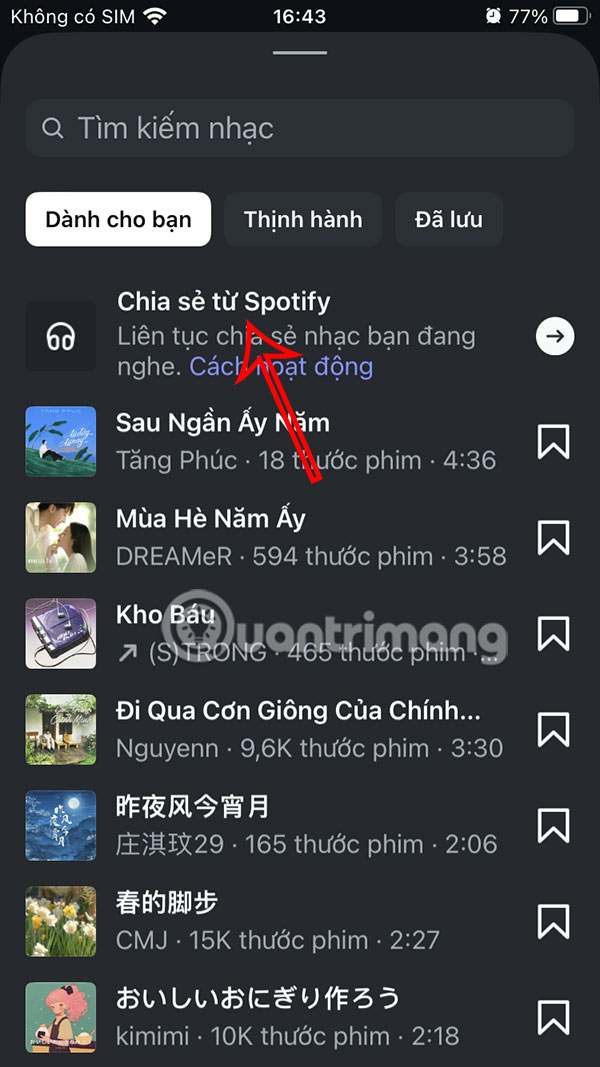The image size is (600, 1067).
Task: Pick the song 春的脚步 by CMJ
Action: tap(300, 921)
